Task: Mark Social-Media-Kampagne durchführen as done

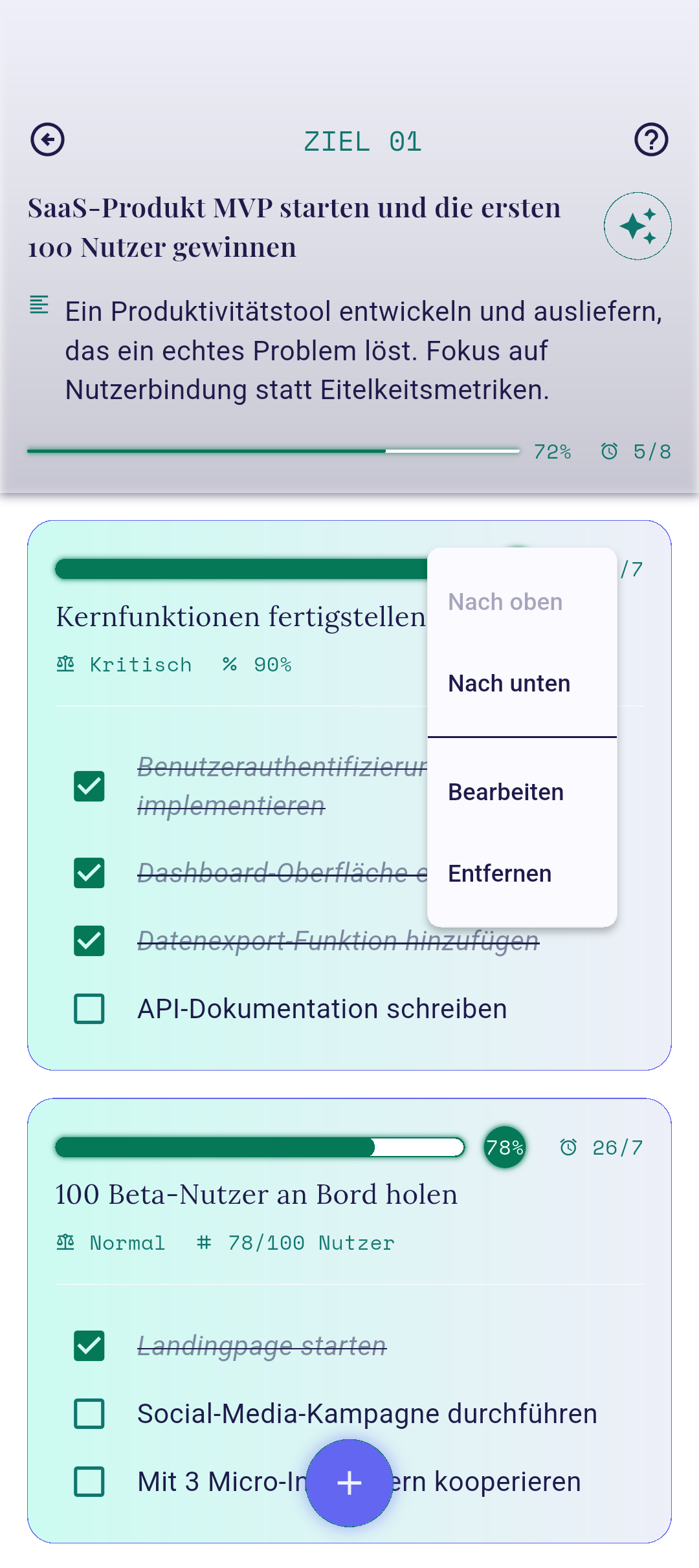Action: 89,1414
